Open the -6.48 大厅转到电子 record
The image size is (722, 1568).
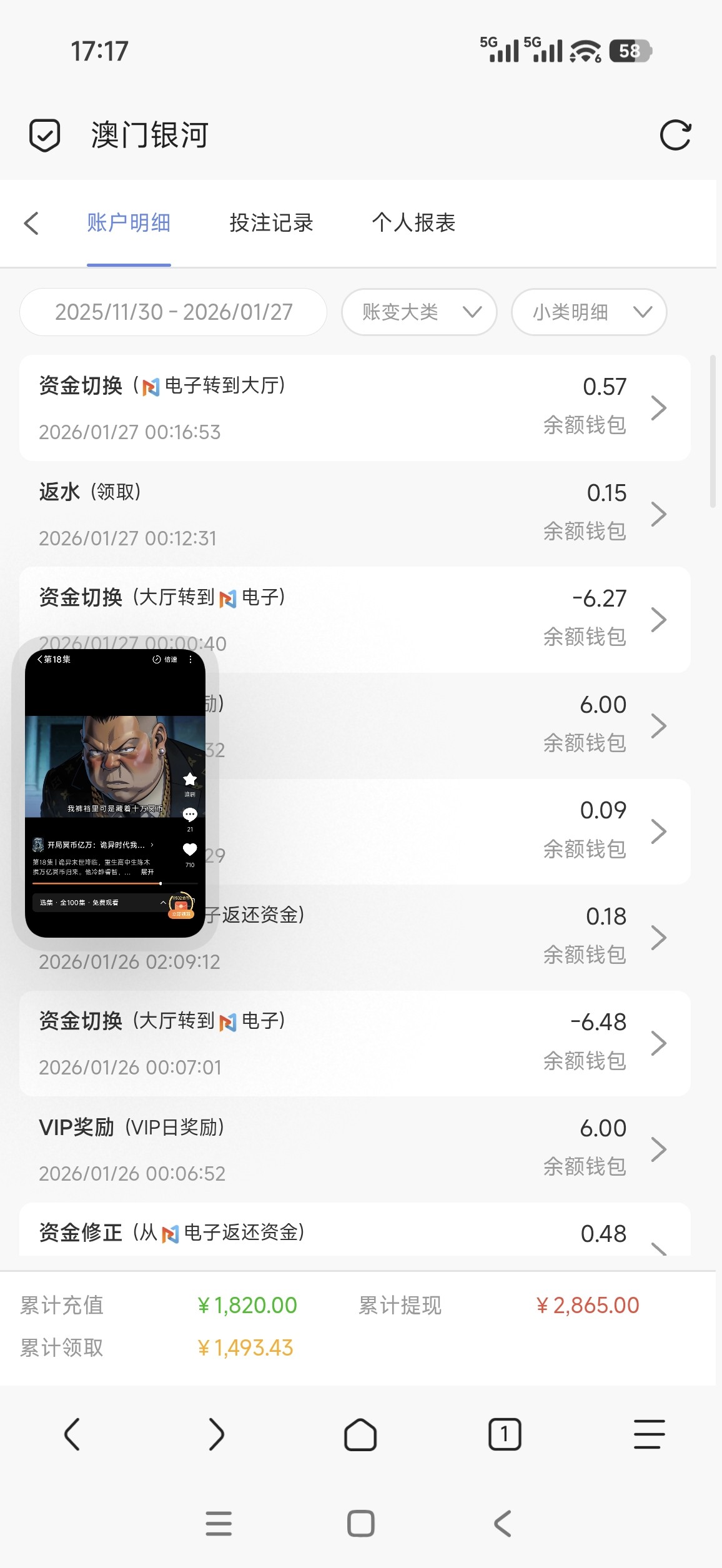click(x=354, y=1043)
